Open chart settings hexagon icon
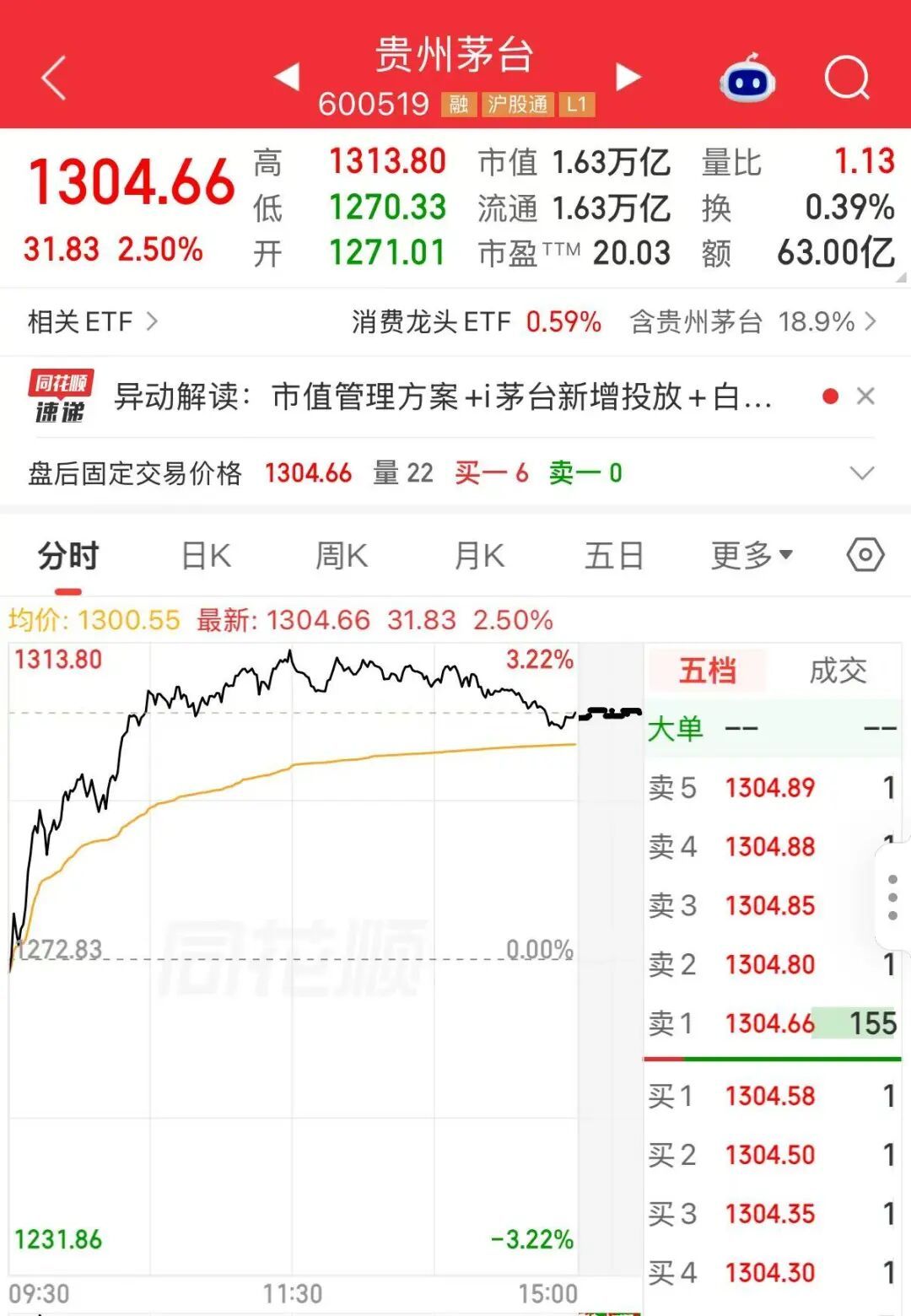Image resolution: width=911 pixels, height=1316 pixels. coord(865,555)
